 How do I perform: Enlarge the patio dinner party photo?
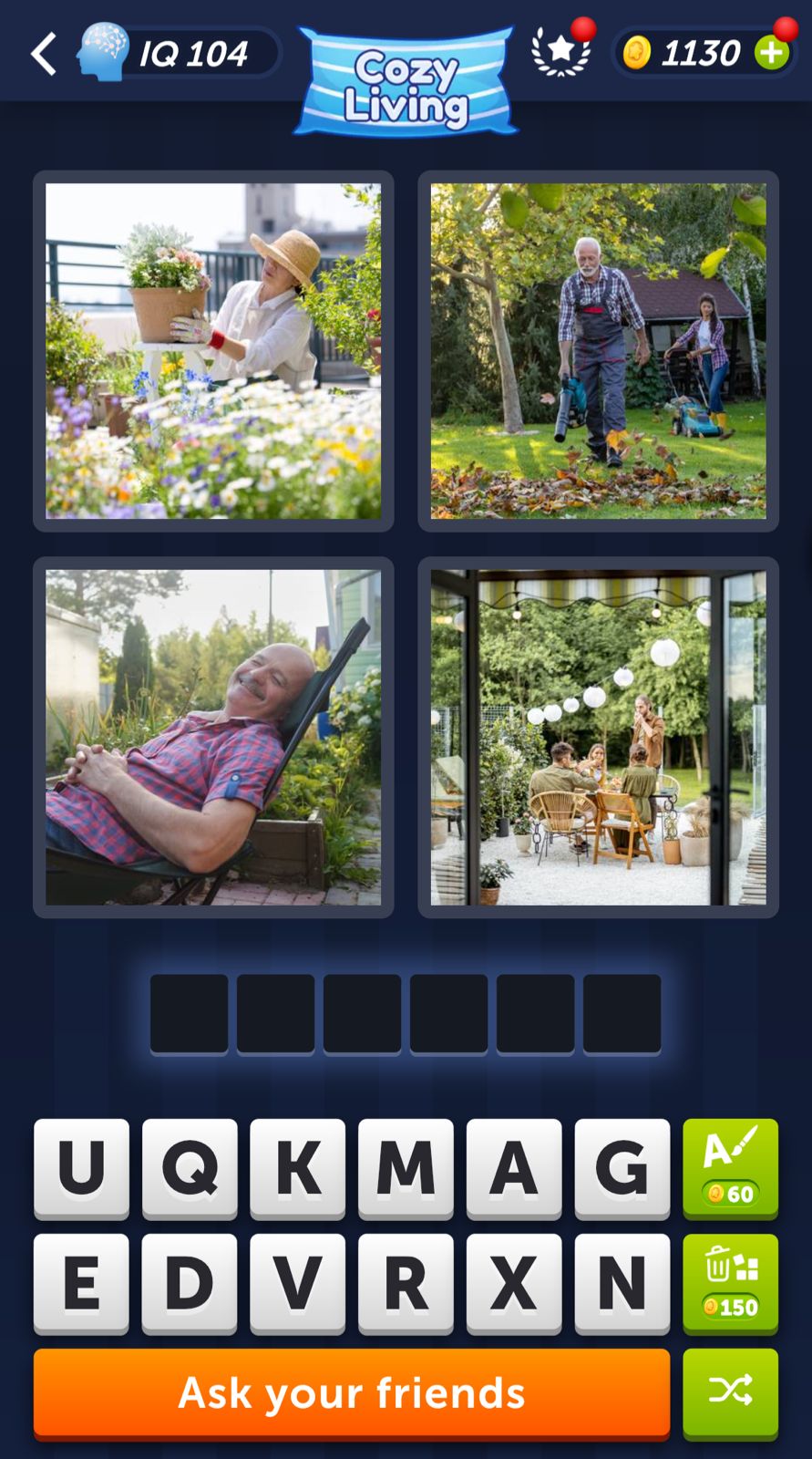pos(598,737)
